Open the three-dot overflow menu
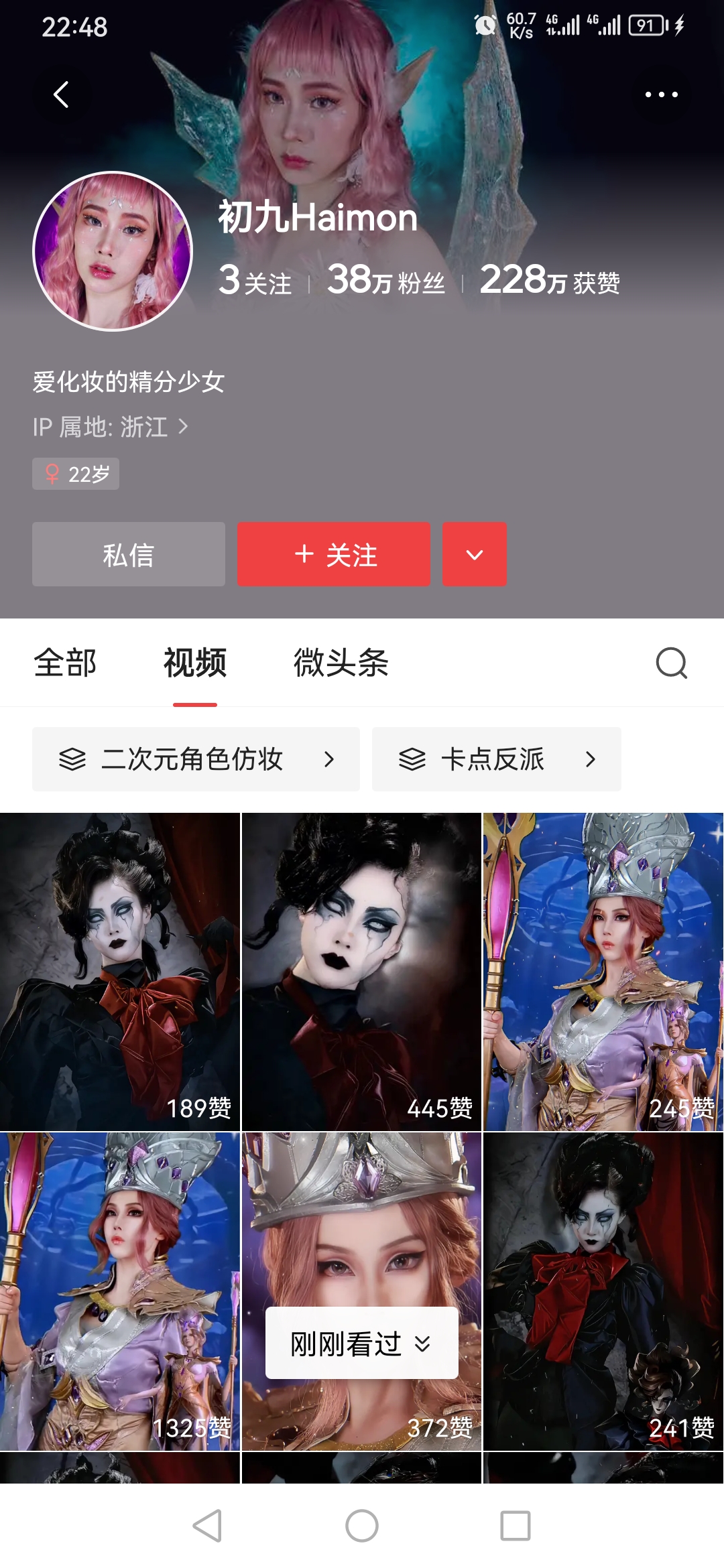Viewport: 724px width, 1568px height. click(661, 94)
